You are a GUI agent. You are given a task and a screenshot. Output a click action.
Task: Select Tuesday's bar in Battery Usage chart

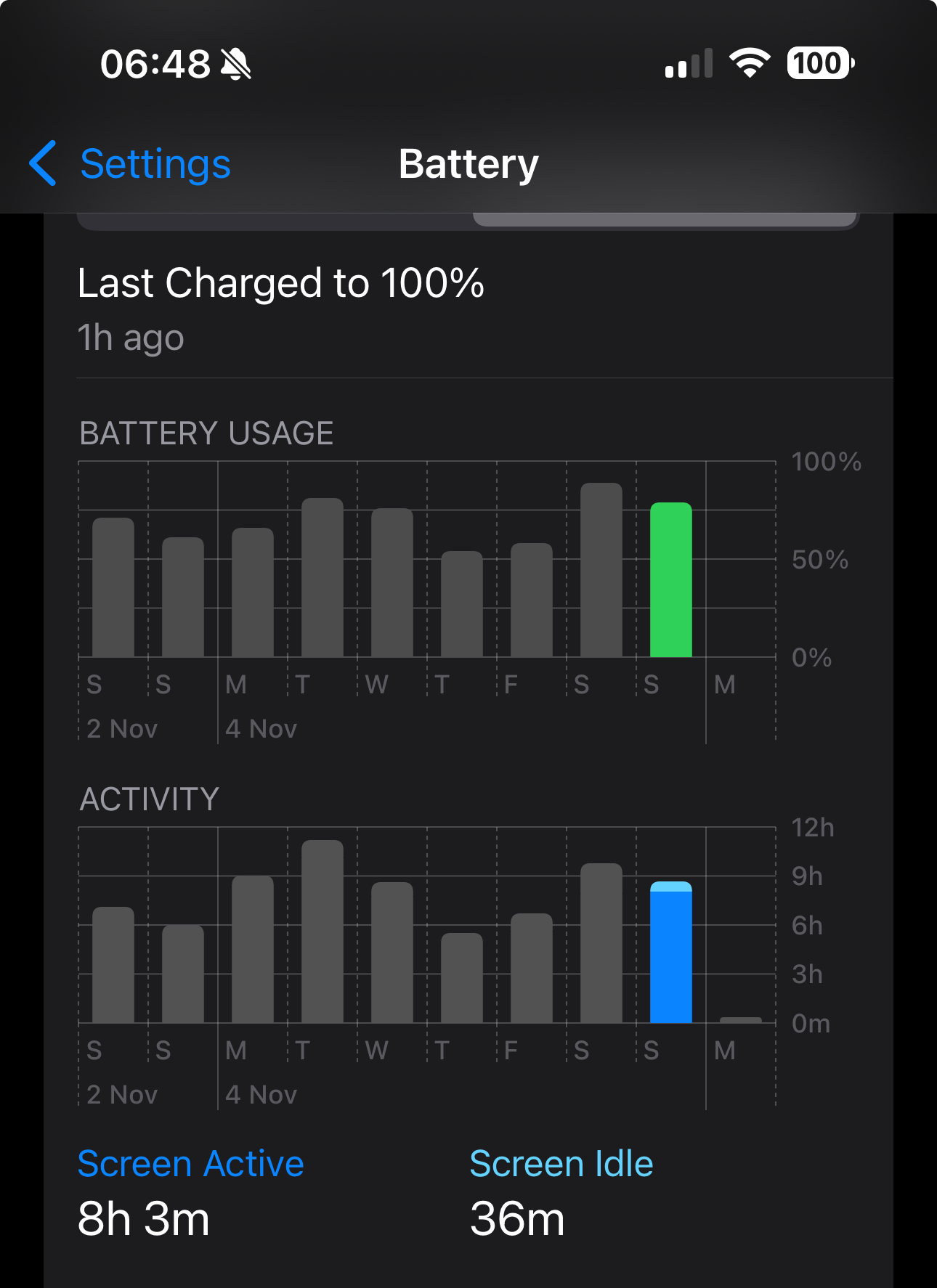pos(323,578)
